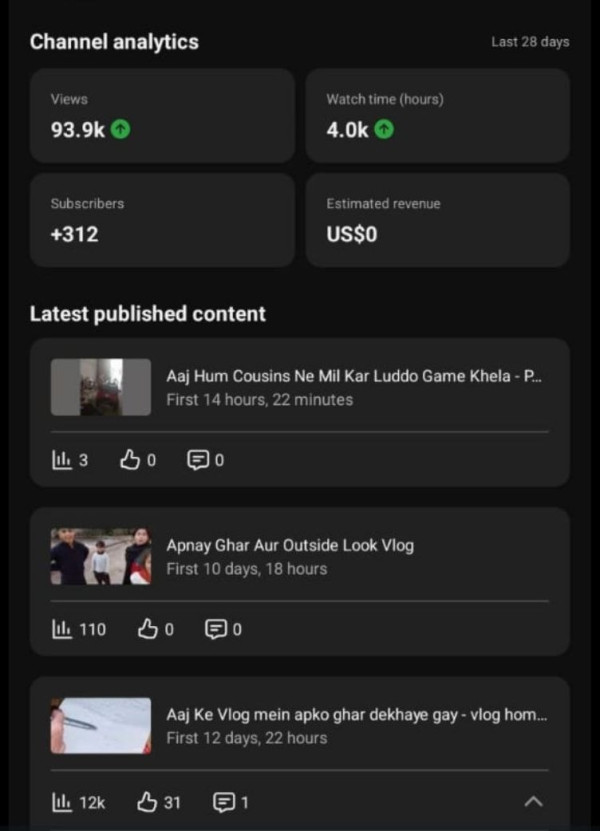The image size is (600, 831).
Task: Open the Views analytics card
Action: click(x=162, y=115)
